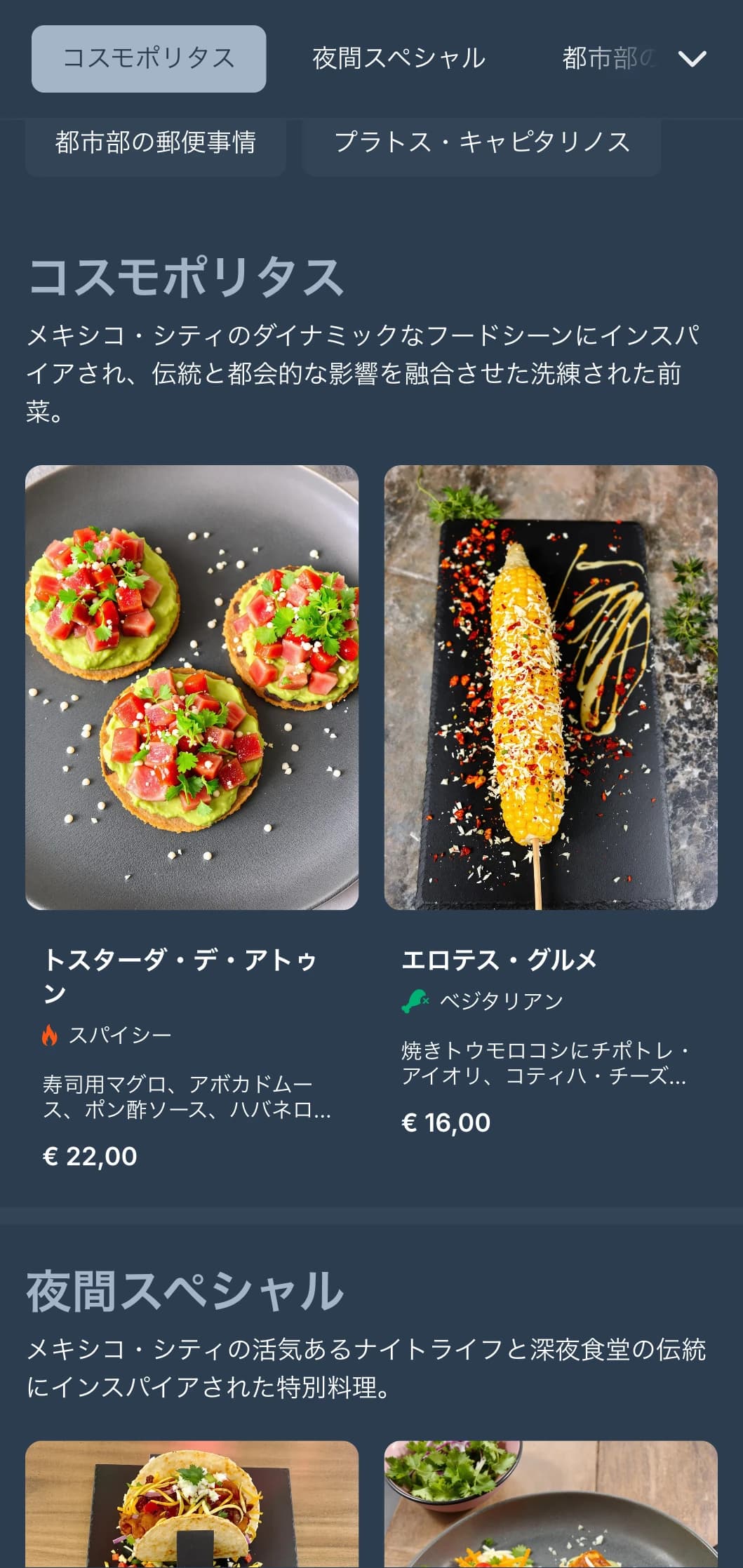Open the プラトス・キャピタリノス category chip
Image resolution: width=743 pixels, height=1568 pixels.
click(x=481, y=142)
